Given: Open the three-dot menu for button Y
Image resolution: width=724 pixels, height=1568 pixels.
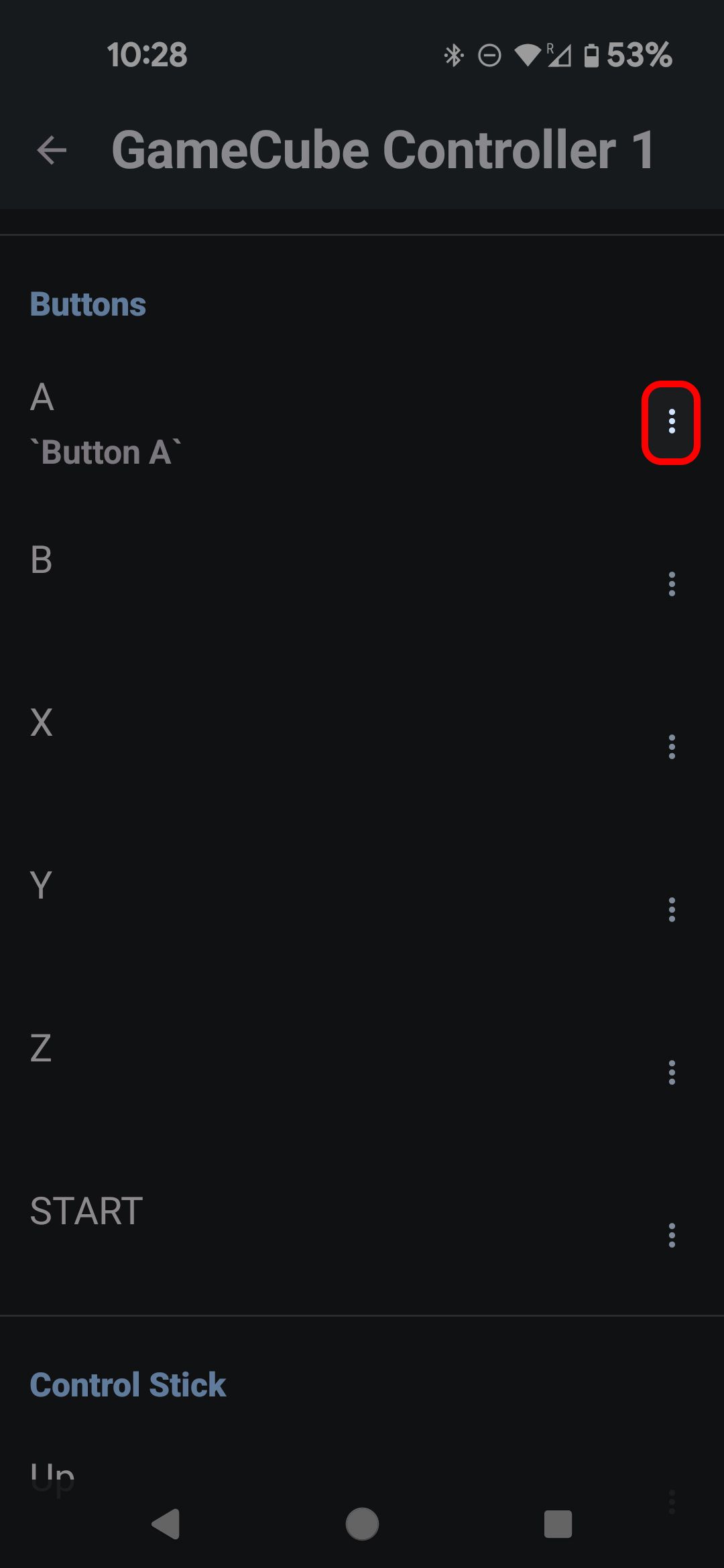Looking at the screenshot, I should (x=671, y=910).
